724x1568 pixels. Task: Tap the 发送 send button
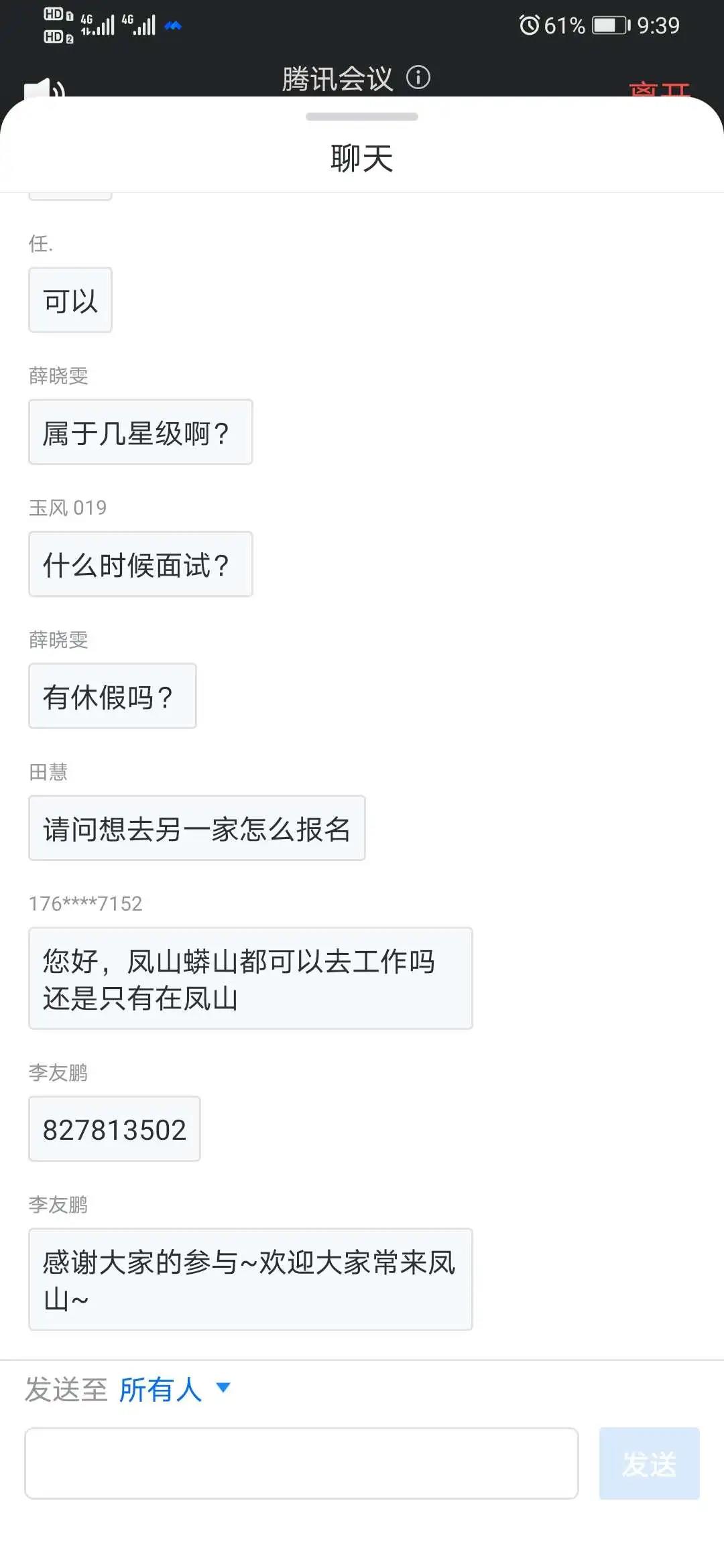coord(649,1463)
